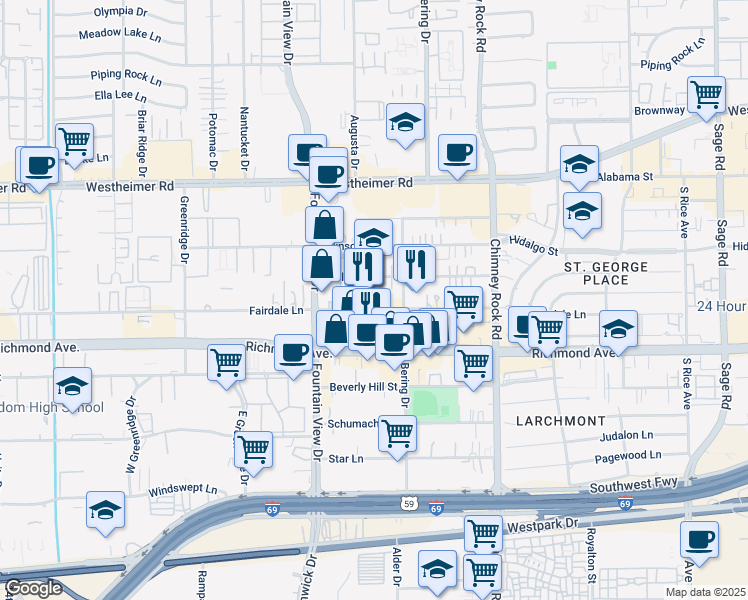Tap the school marker above Westheimer near Augusta Dr
The width and height of the screenshot is (748, 600).
[x=405, y=122]
